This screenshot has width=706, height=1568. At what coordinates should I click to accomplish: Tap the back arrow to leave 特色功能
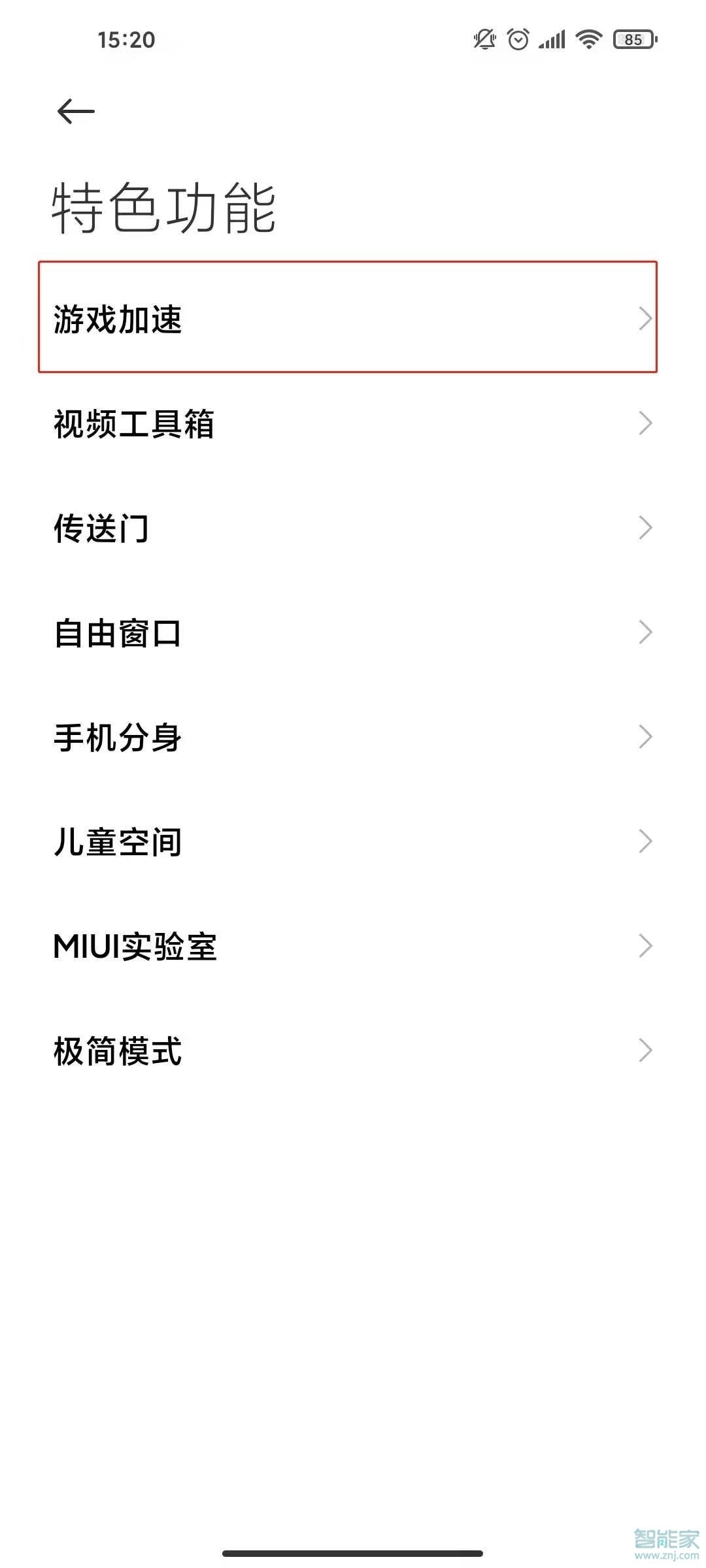[73, 110]
